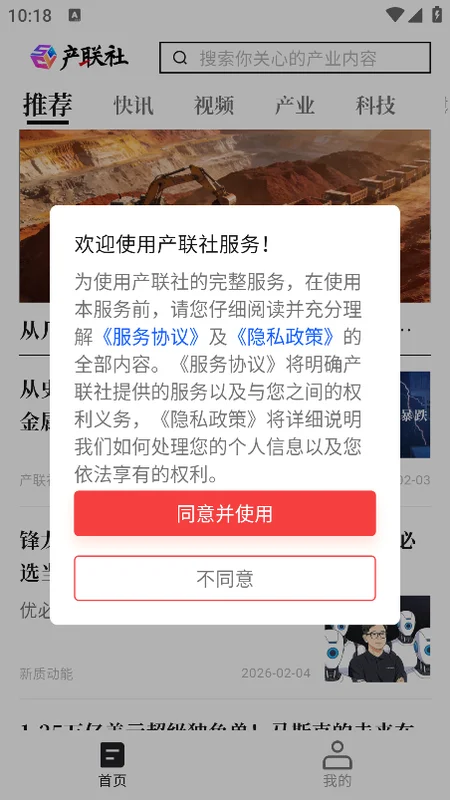The height and width of the screenshot is (800, 450).
Task: Switch to the 快讯 tab
Action: [x=134, y=106]
